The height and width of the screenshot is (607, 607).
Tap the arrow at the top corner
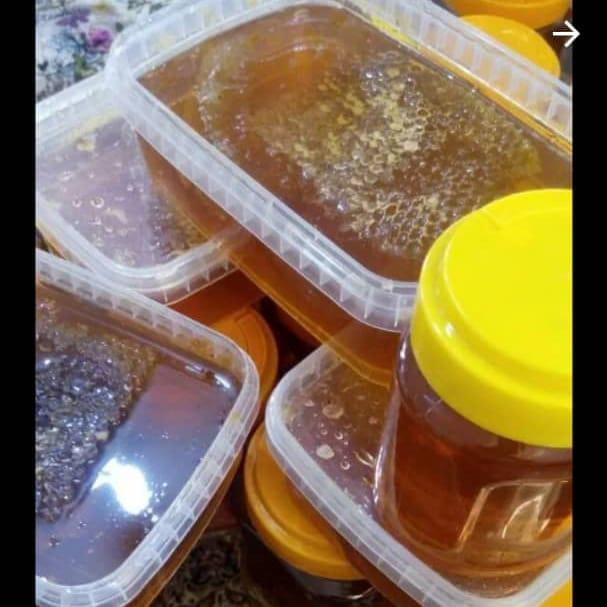click(x=566, y=34)
